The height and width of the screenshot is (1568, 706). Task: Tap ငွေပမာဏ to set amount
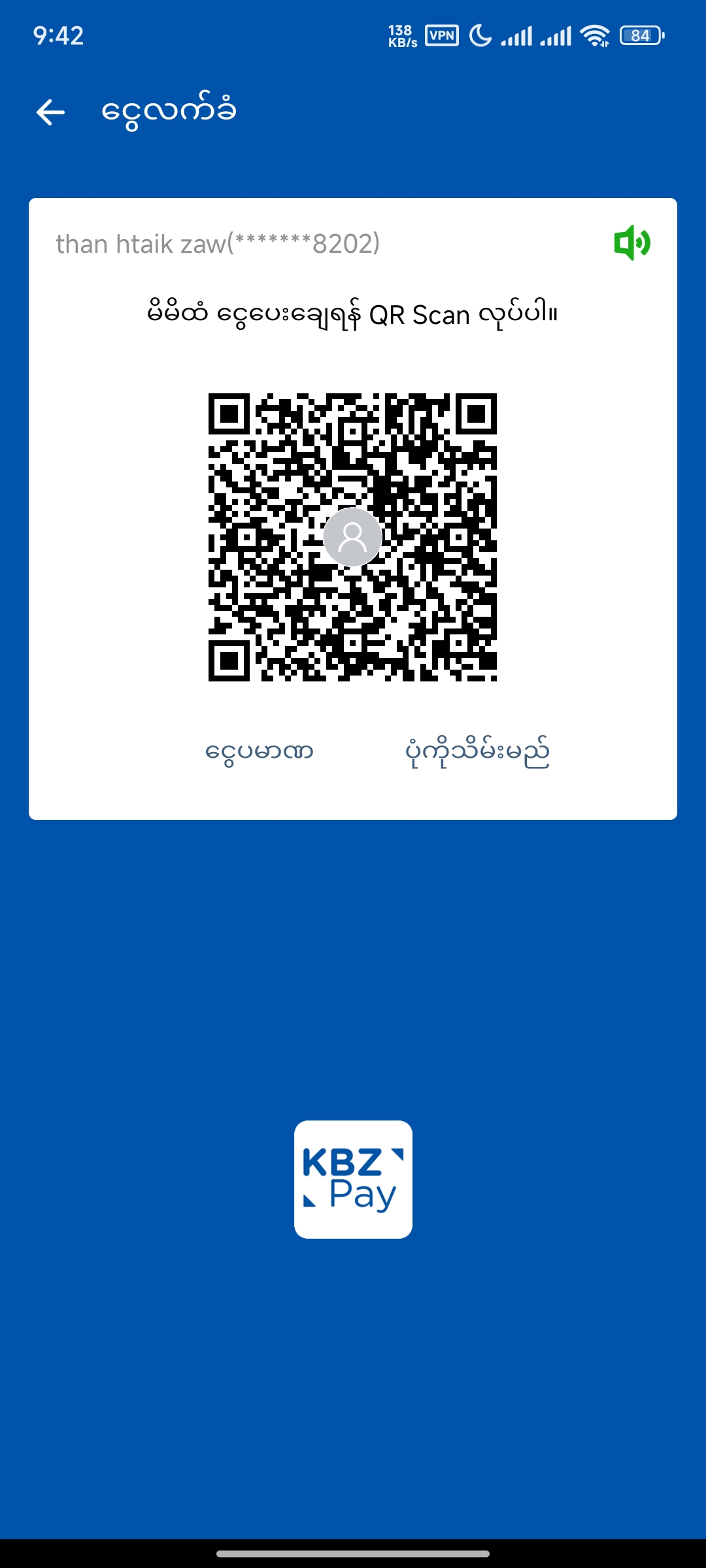coord(259,751)
